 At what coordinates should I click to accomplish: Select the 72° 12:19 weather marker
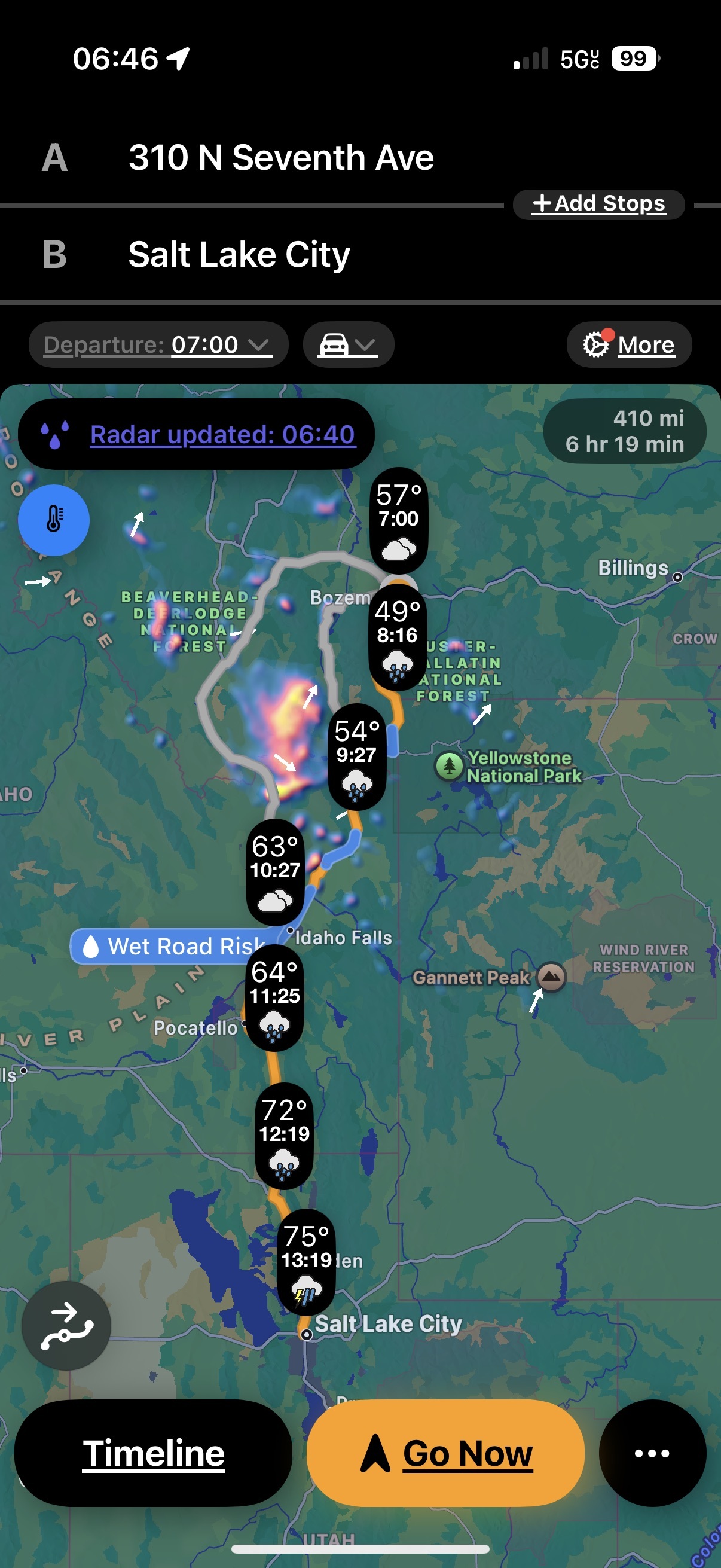pyautogui.click(x=284, y=1135)
